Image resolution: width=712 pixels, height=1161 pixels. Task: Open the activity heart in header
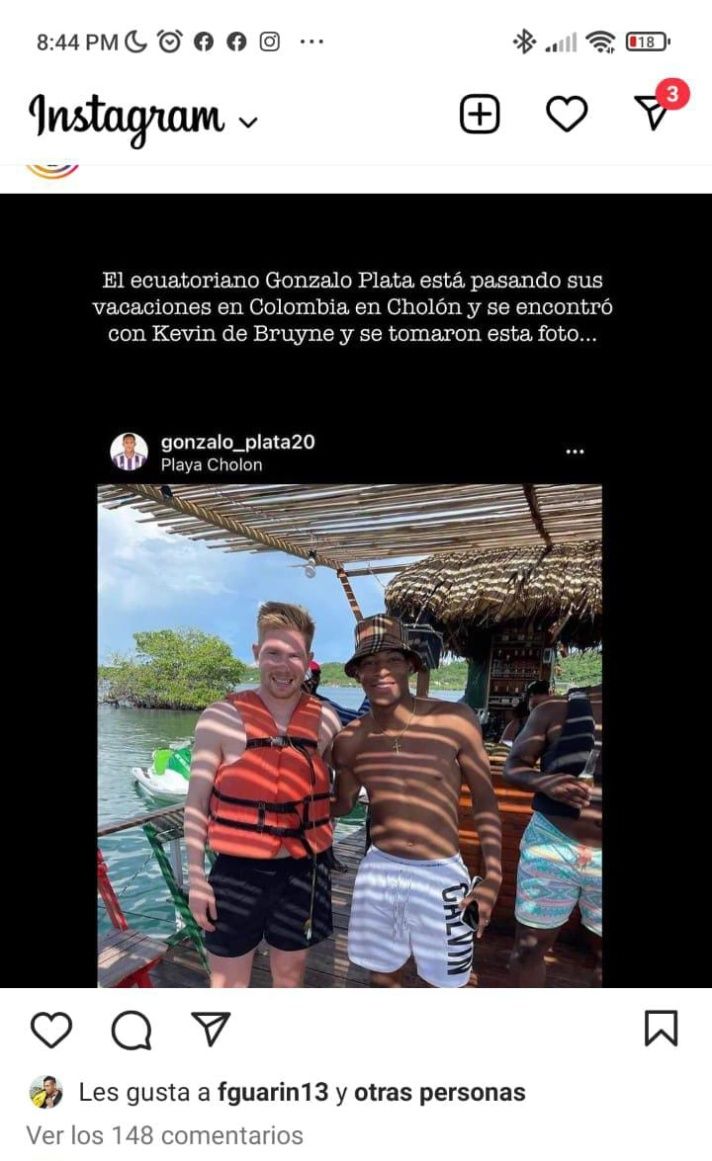(x=566, y=115)
